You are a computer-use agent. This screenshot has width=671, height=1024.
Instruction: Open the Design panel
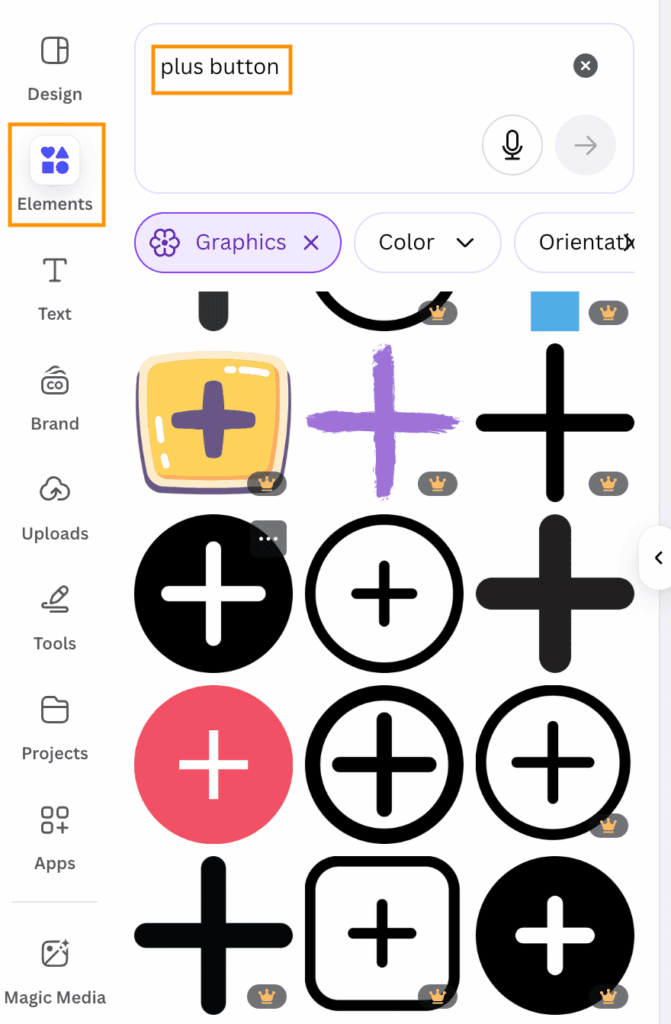pos(54,67)
